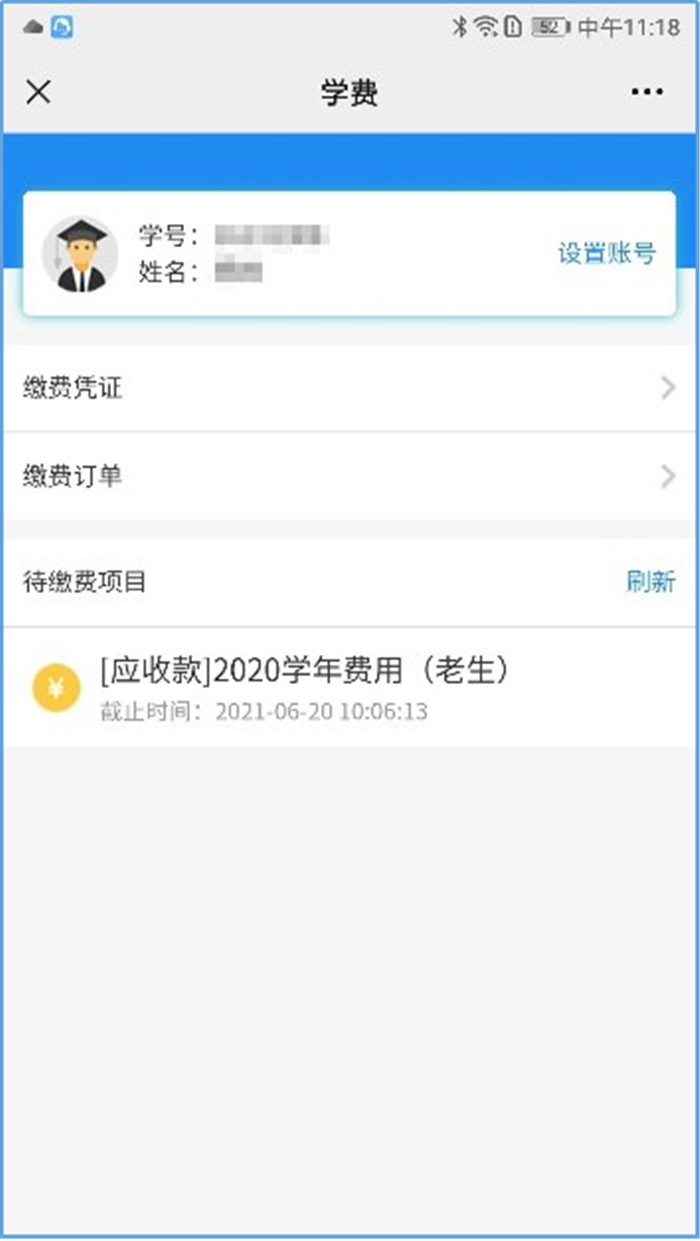Refresh pending fees with 刷新
The width and height of the screenshot is (700, 1241).
[650, 581]
